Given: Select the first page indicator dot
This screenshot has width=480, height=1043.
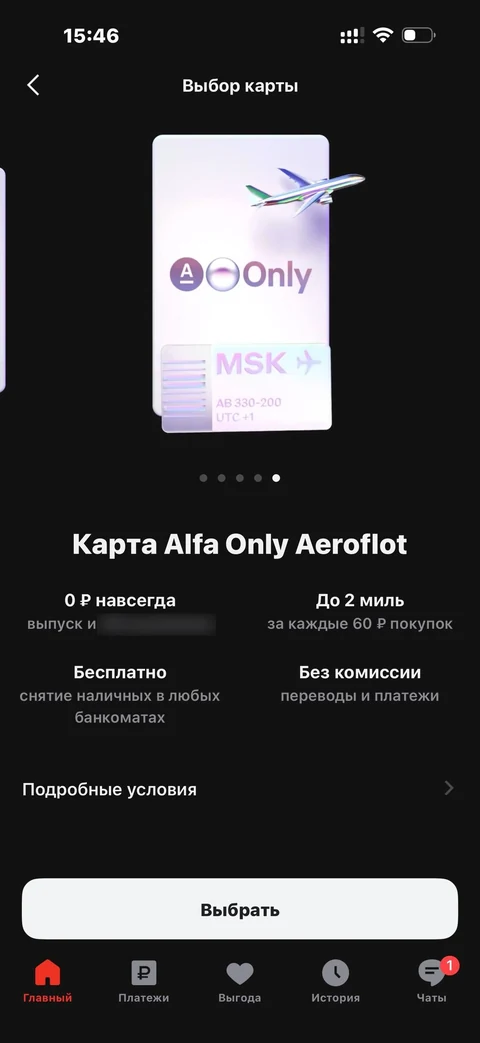Looking at the screenshot, I should (x=203, y=478).
